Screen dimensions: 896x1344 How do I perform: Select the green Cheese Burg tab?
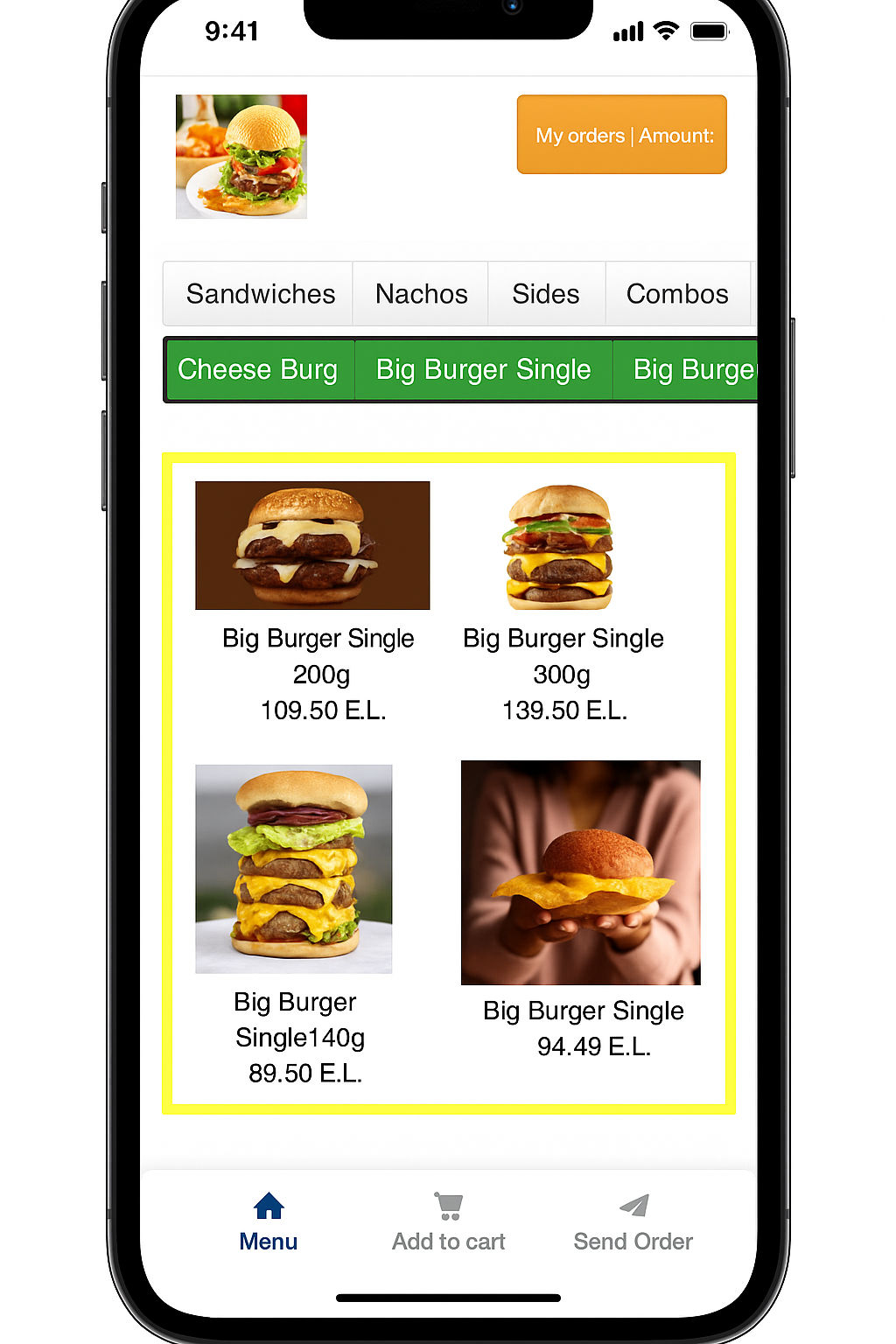[258, 370]
